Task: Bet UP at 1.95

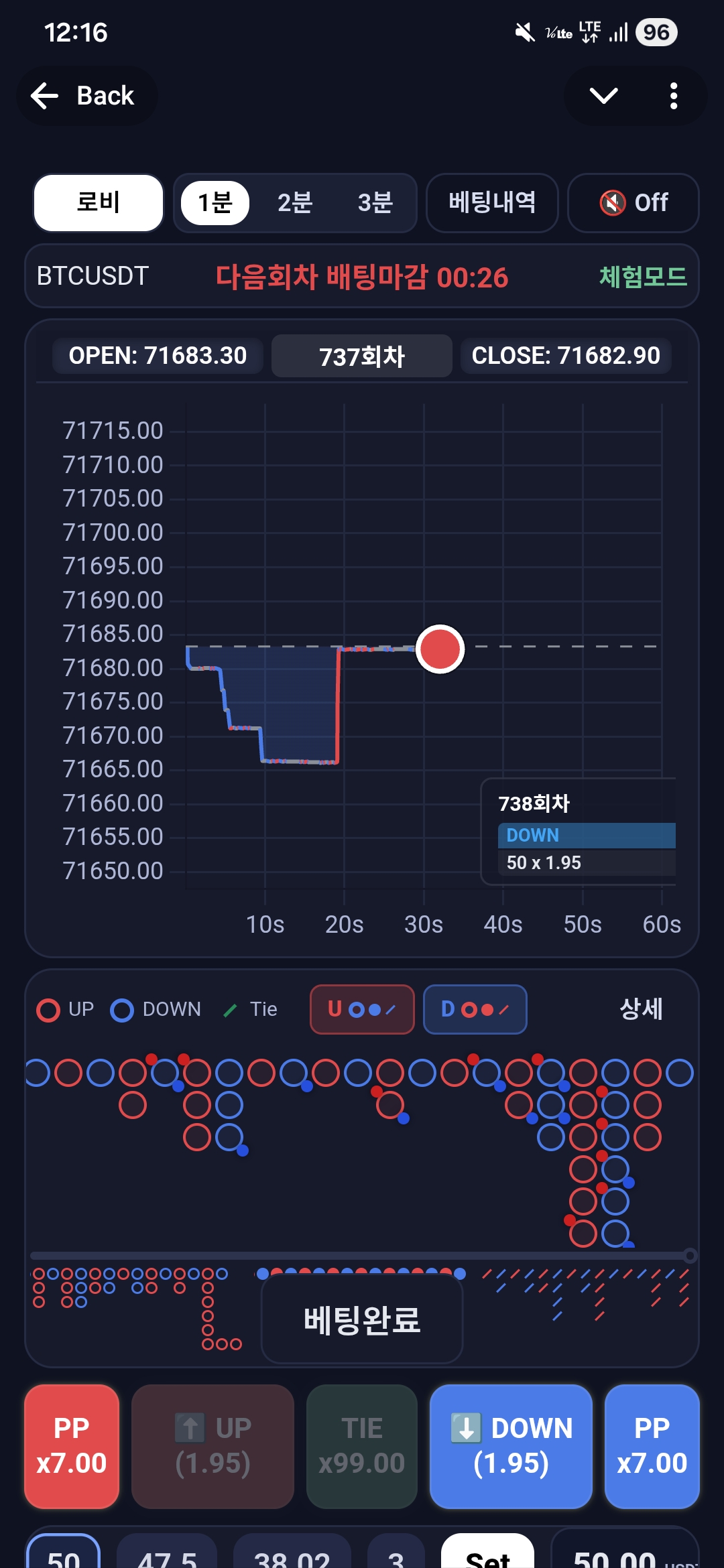Action: coord(213,1446)
